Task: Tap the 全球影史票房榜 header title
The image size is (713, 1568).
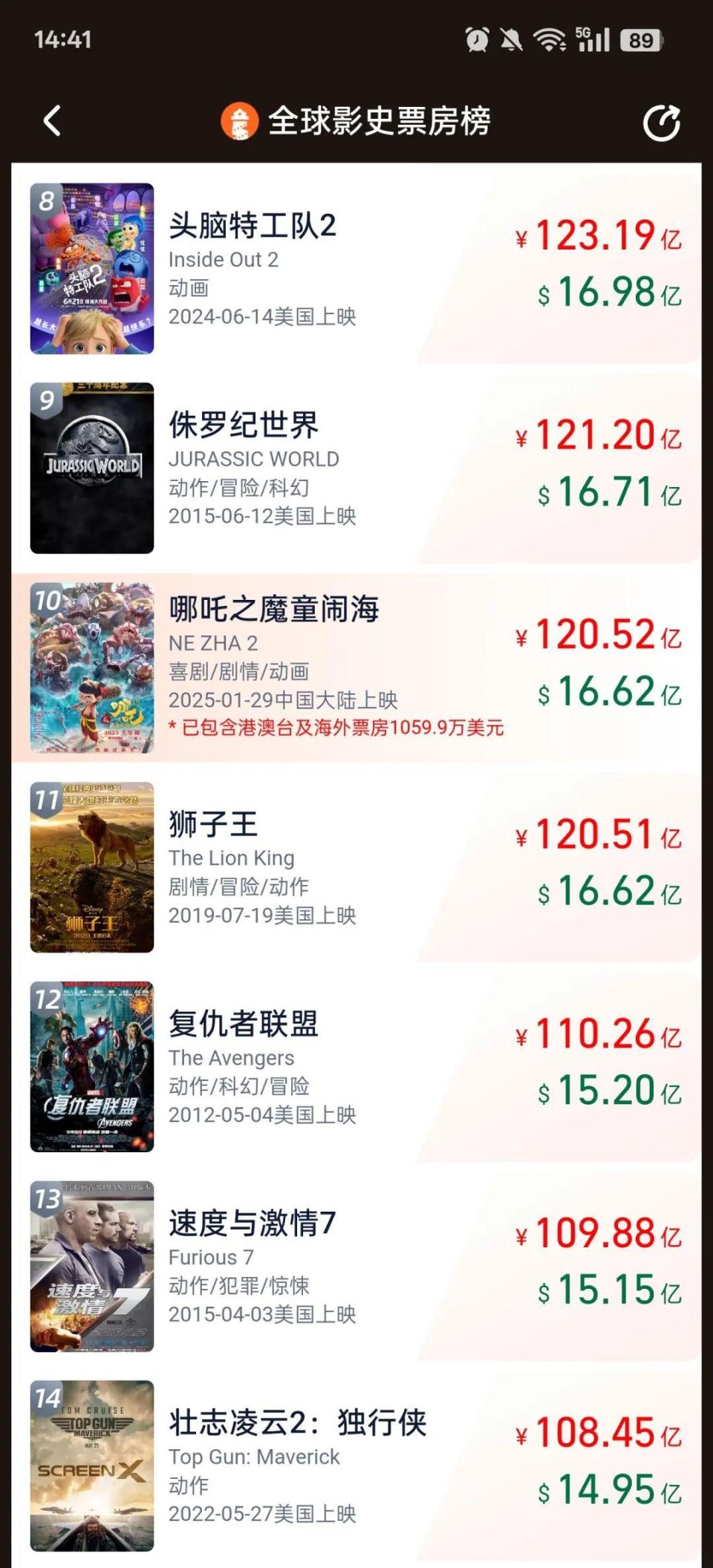Action: pyautogui.click(x=379, y=121)
